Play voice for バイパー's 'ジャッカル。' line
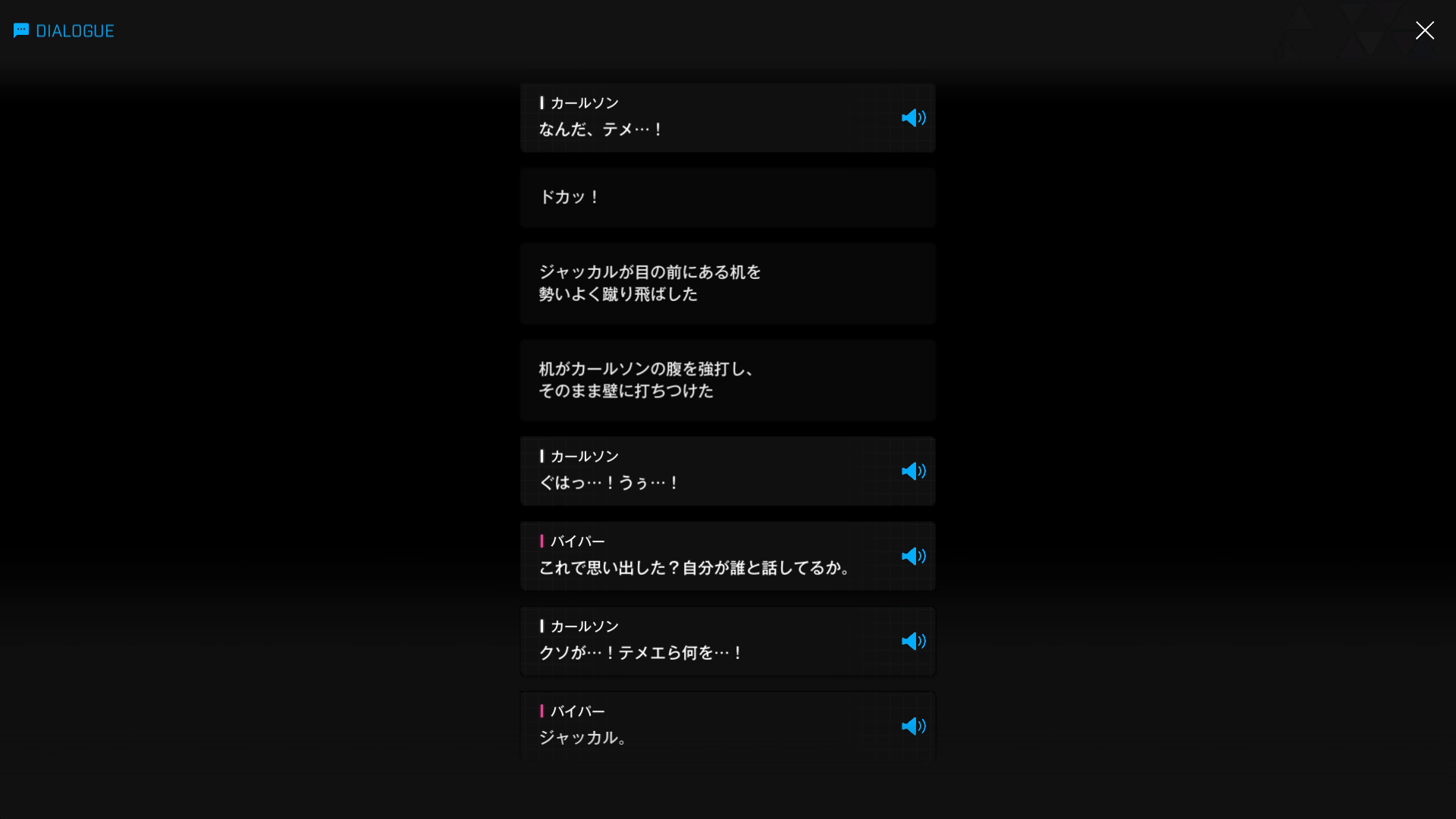The image size is (1456, 819). tap(913, 726)
